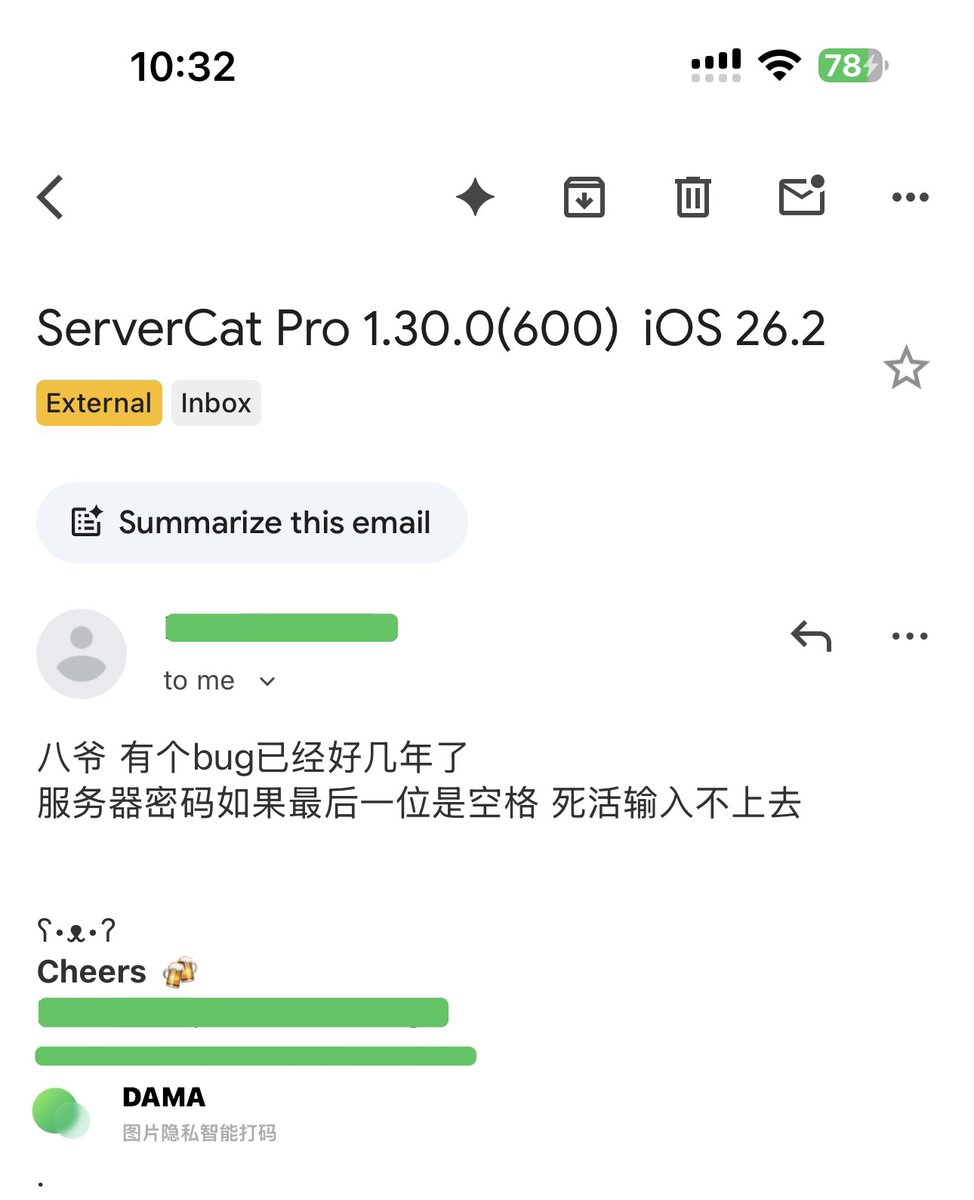The height and width of the screenshot is (1200, 974).
Task: Open the Gemini sparkle assistant
Action: pos(475,197)
